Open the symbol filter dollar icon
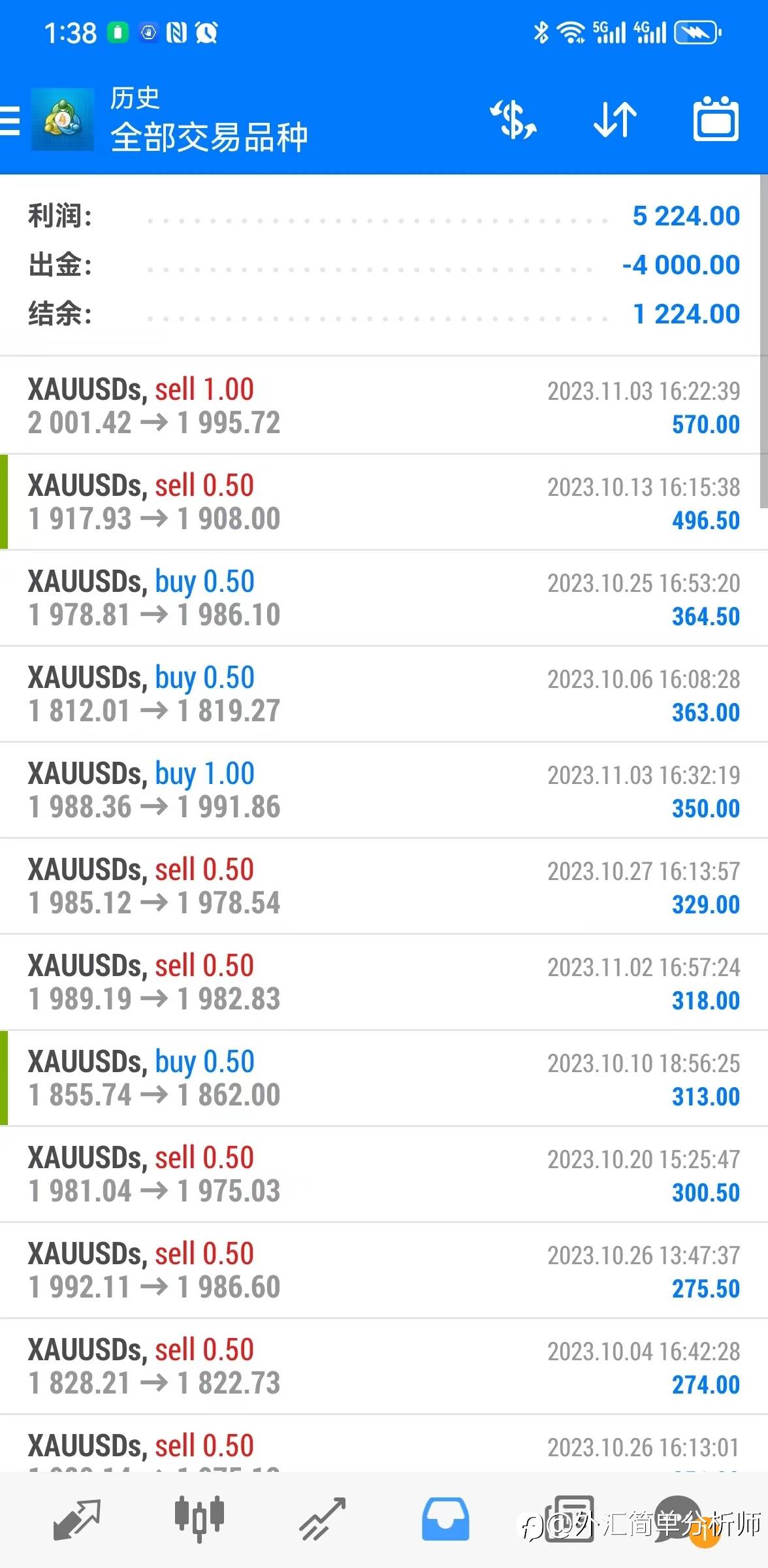The height and width of the screenshot is (1568, 768). click(513, 120)
